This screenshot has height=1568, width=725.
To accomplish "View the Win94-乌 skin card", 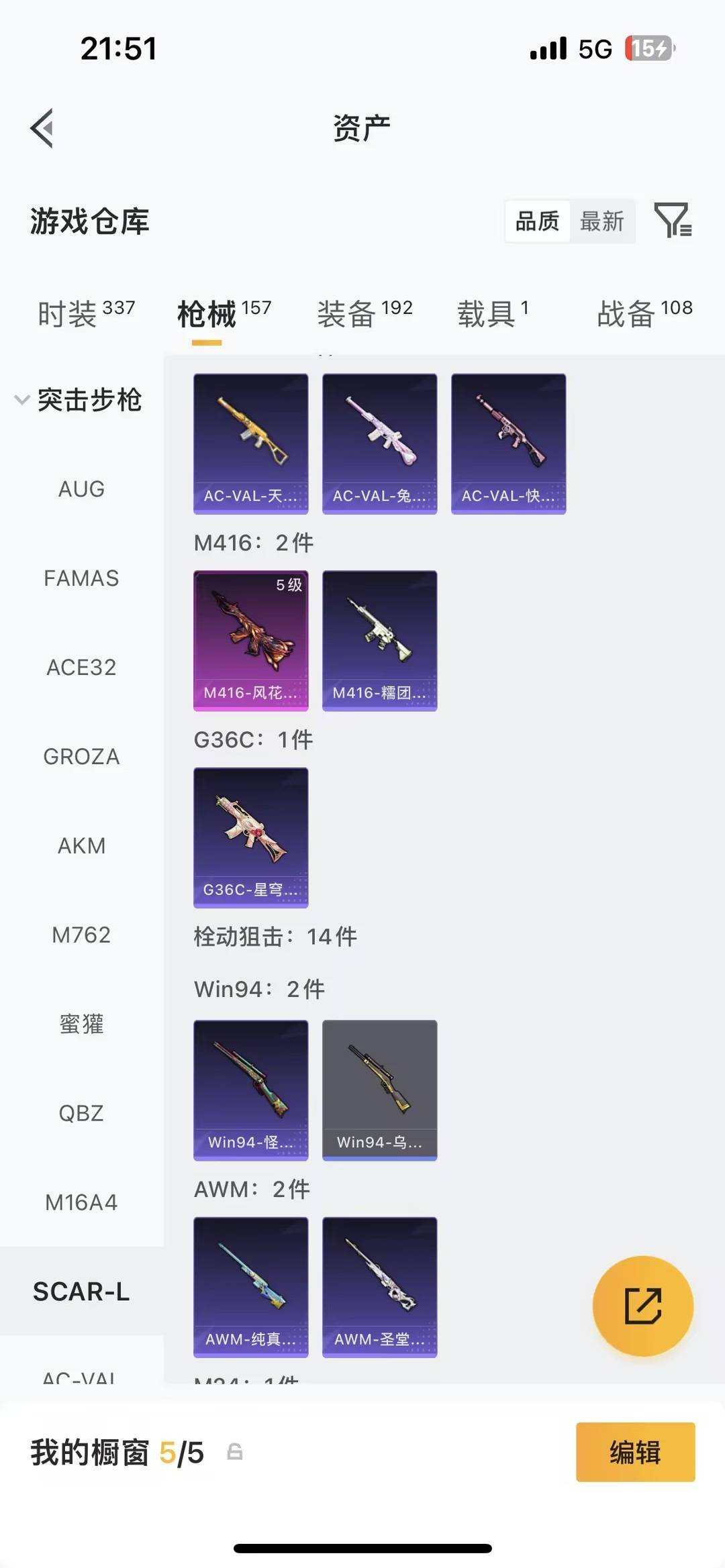I will (379, 1090).
